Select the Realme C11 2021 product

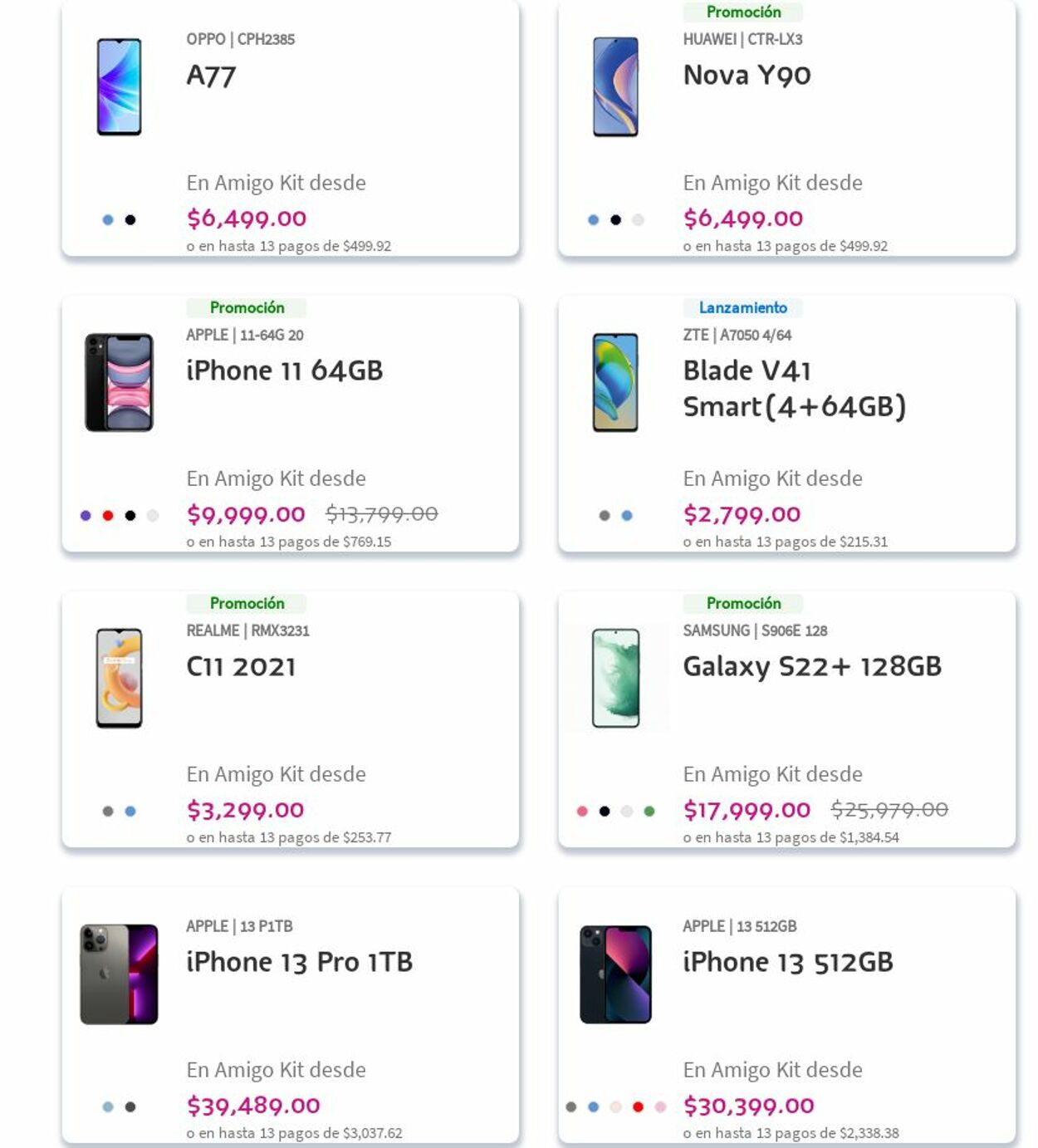pos(241,666)
